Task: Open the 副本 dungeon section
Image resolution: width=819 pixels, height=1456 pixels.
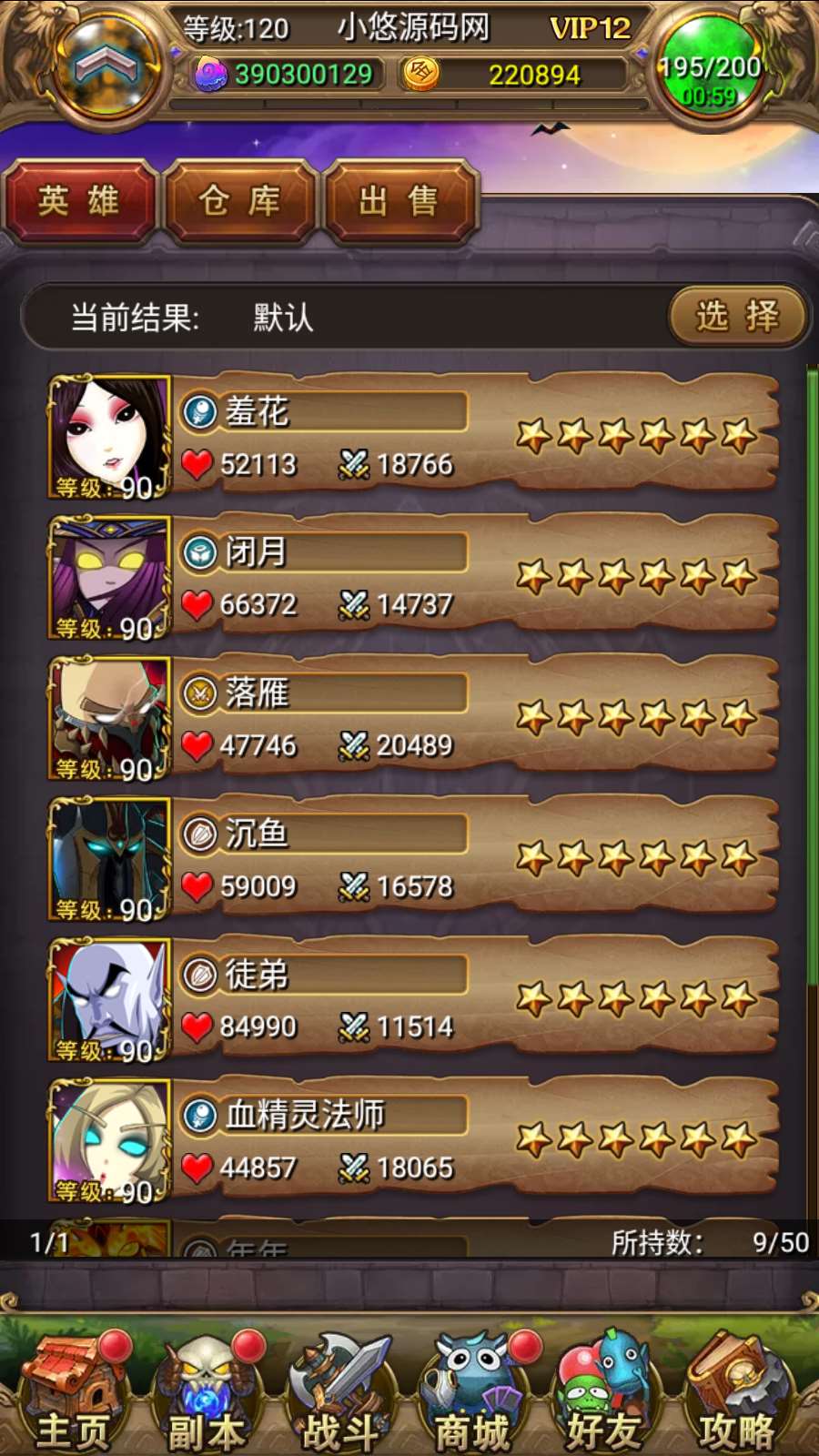Action: click(x=207, y=1392)
